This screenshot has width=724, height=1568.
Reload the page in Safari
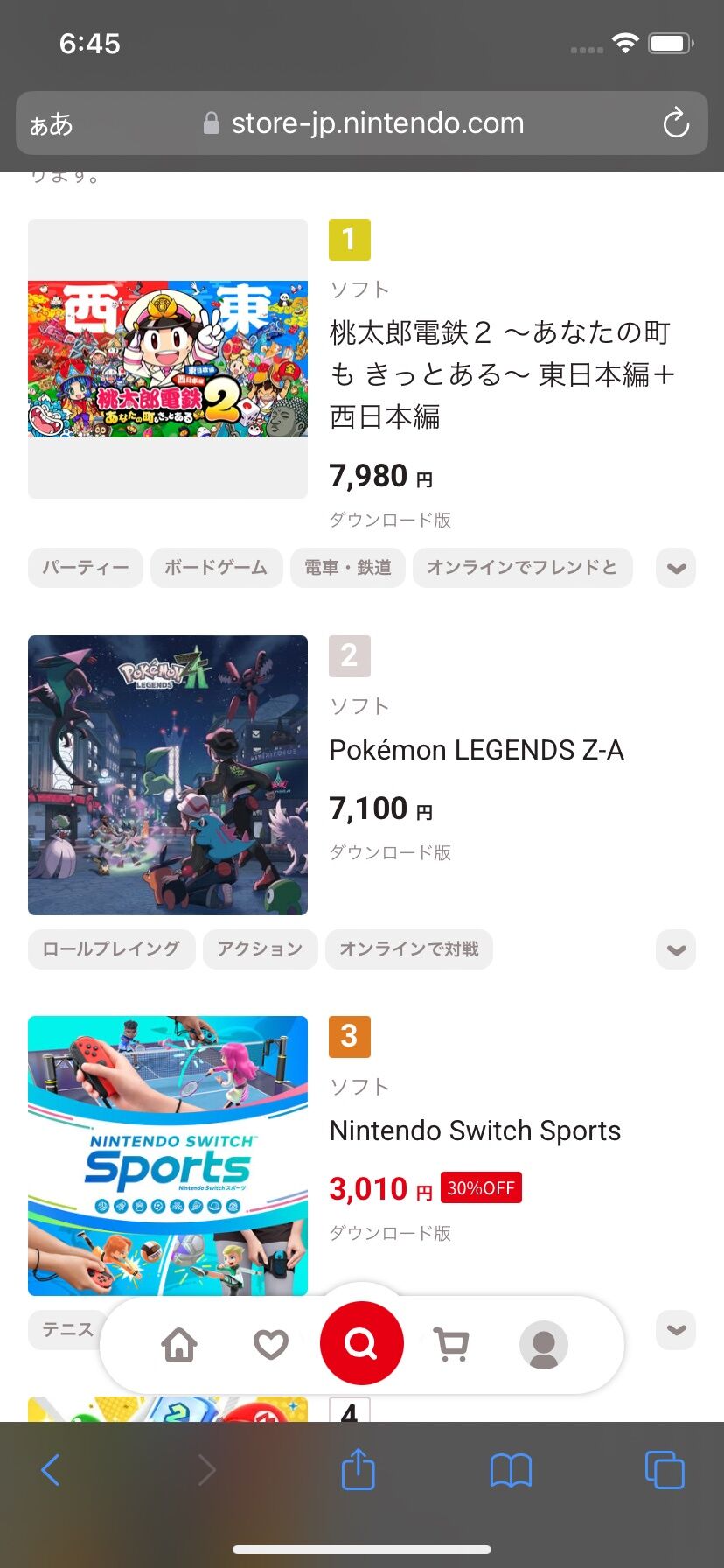676,123
